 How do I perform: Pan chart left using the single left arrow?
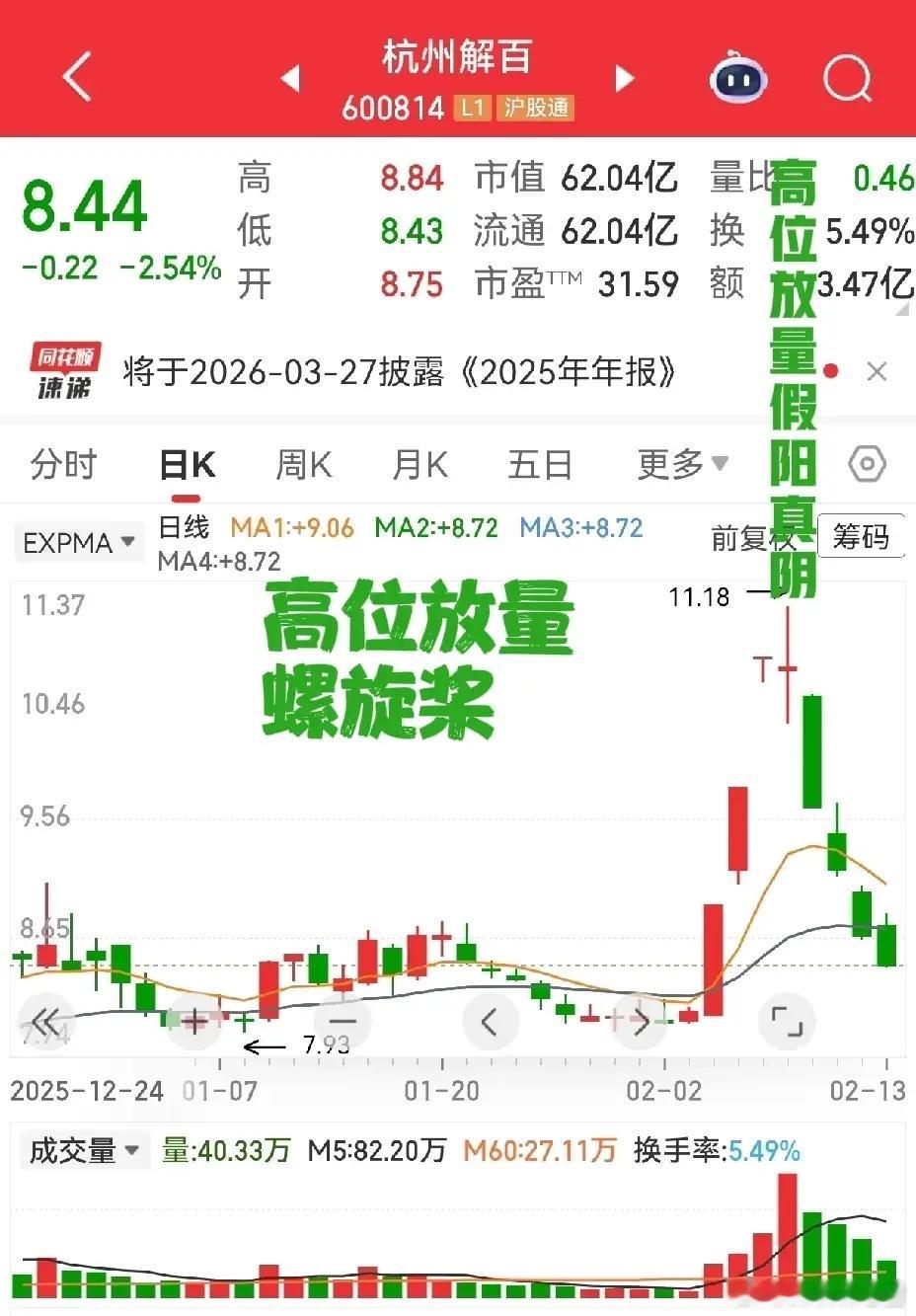[x=491, y=1022]
